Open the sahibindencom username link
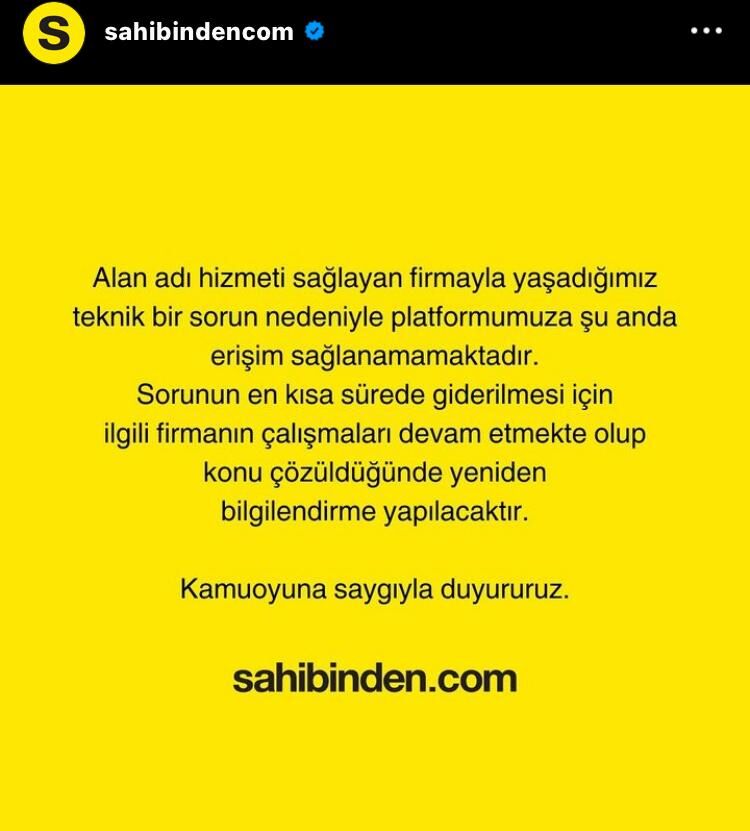The width and height of the screenshot is (750, 831). [x=198, y=32]
